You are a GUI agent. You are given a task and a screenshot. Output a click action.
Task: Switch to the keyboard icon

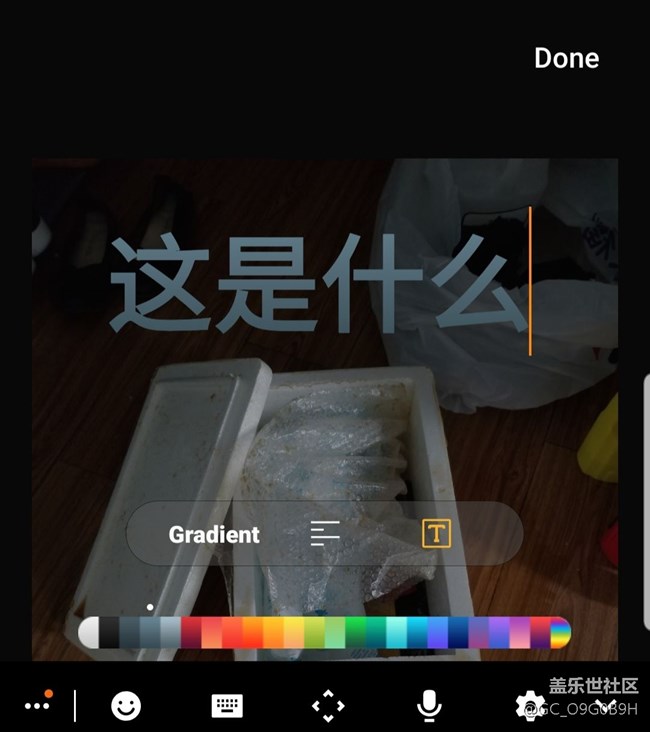point(227,706)
